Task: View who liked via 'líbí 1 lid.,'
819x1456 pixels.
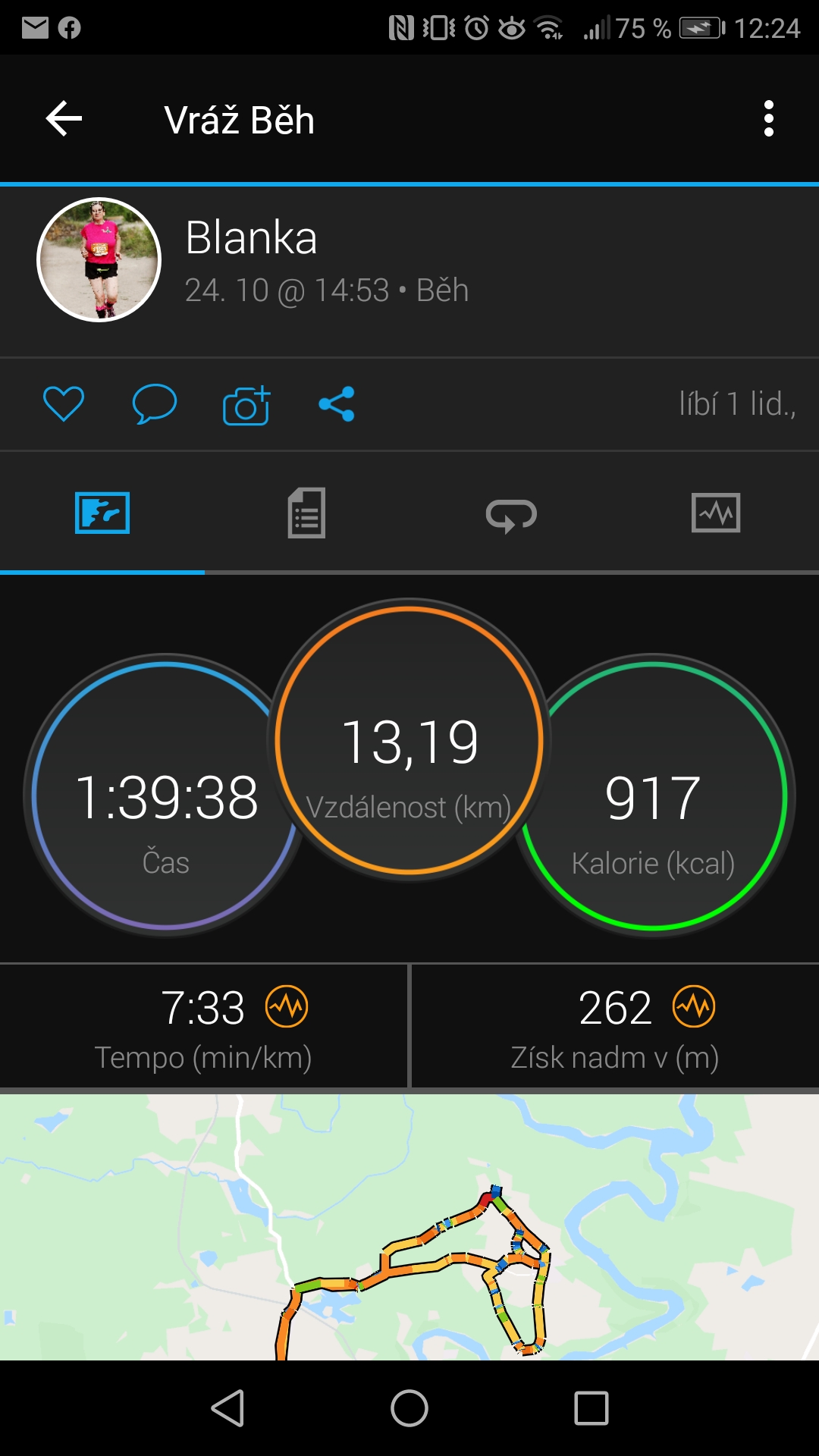Action: [737, 404]
